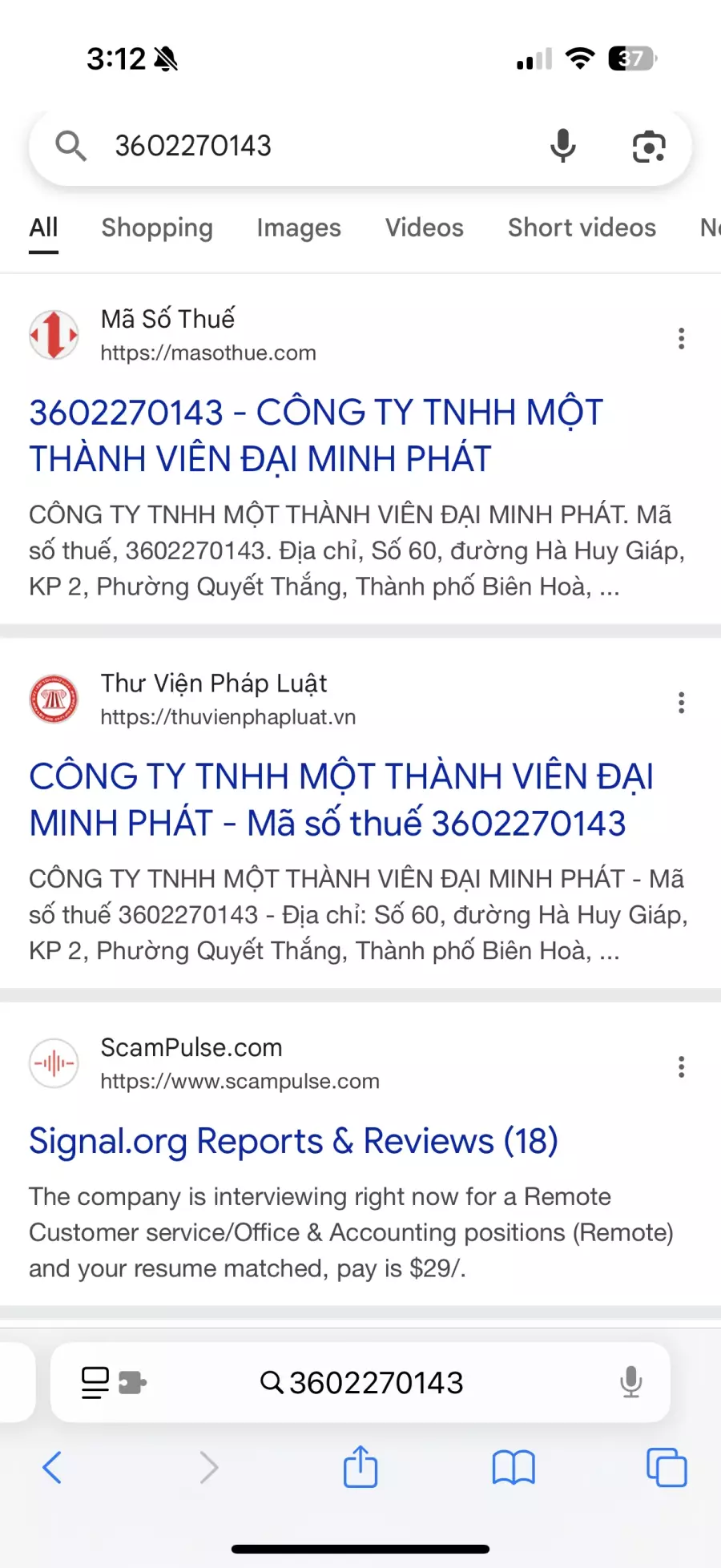Screen dimensions: 721x1568
Task: Open Google Lens camera search
Action: (649, 147)
